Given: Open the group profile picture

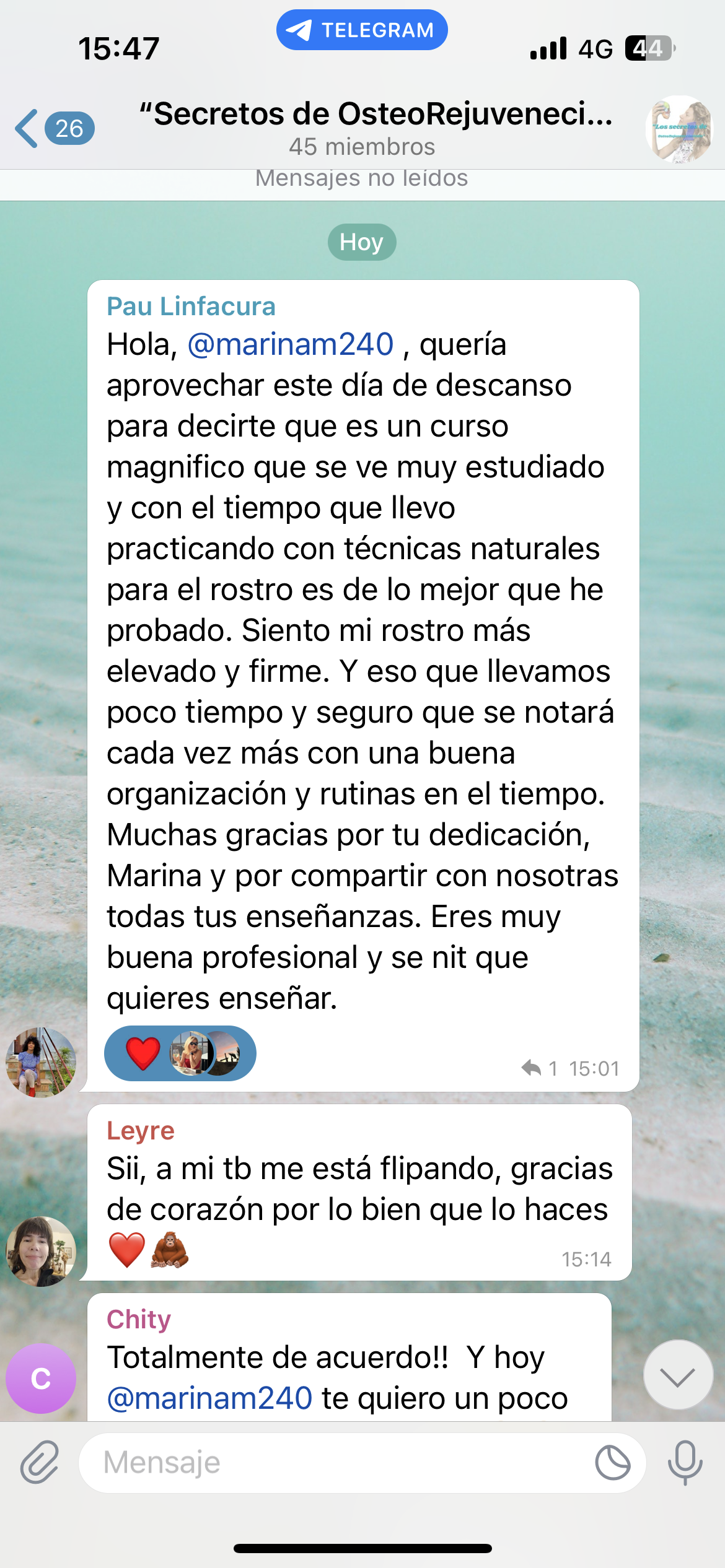Looking at the screenshot, I should pyautogui.click(x=679, y=129).
